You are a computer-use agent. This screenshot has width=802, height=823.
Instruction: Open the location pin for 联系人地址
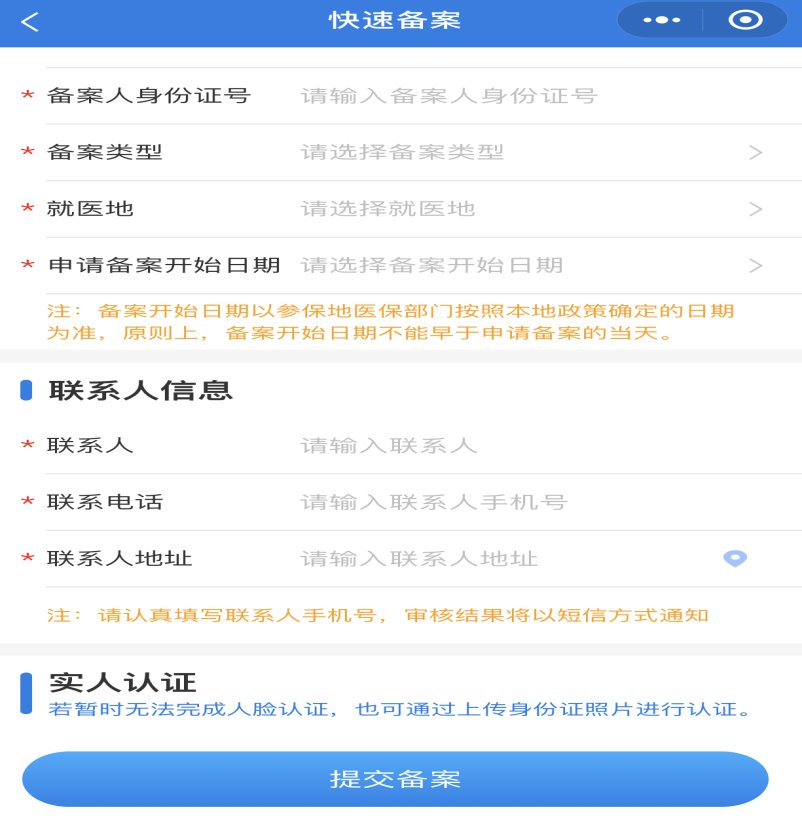click(735, 559)
